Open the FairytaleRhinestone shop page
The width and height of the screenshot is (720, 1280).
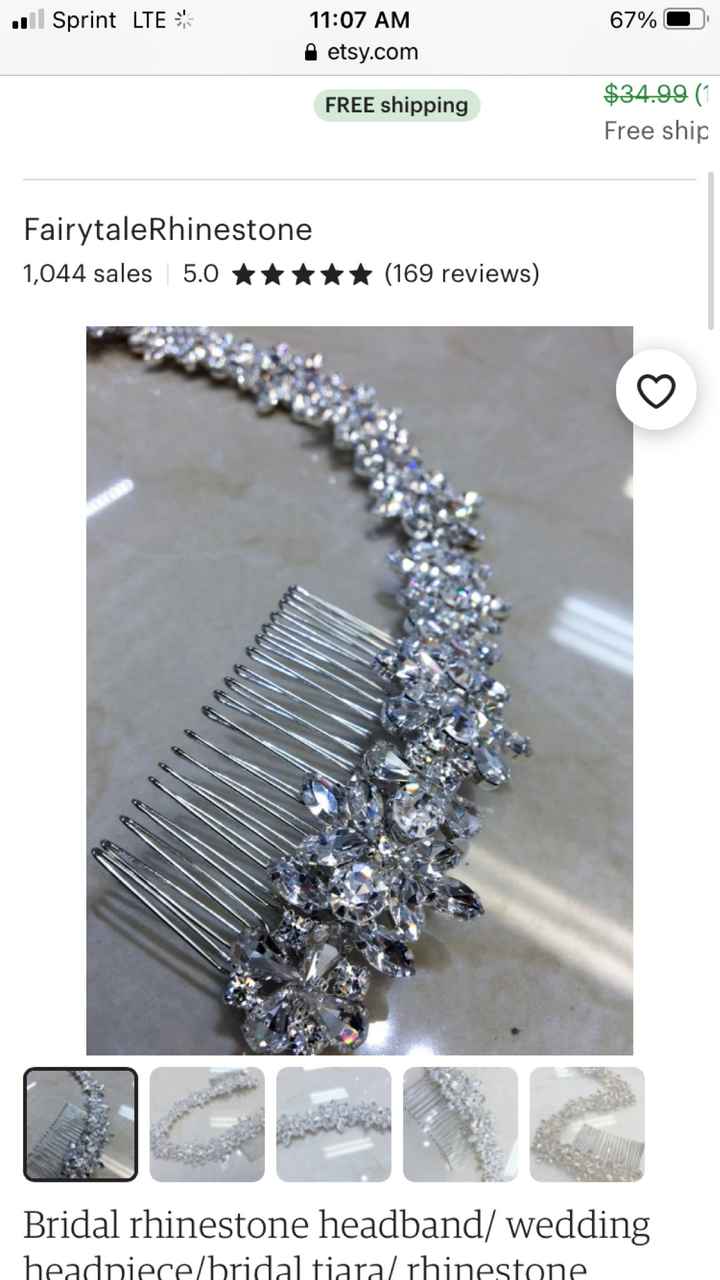tap(167, 229)
